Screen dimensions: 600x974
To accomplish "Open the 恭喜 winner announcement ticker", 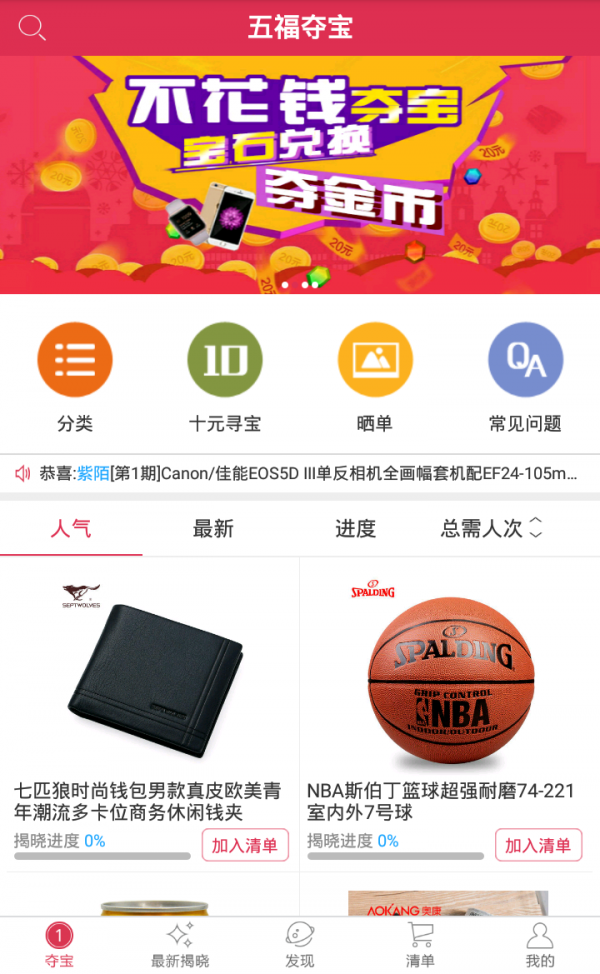I will [x=300, y=473].
